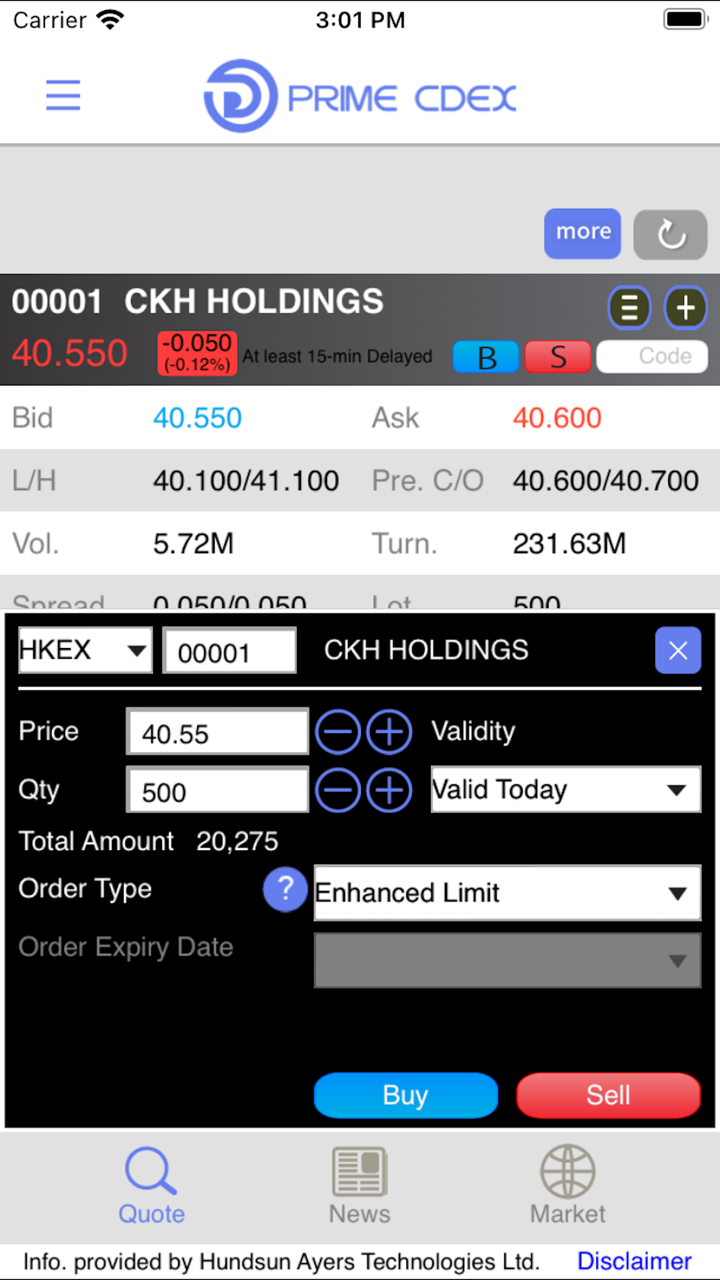Screen dimensions: 720x1280
Task: Switch to the Market tab
Action: [x=567, y=1187]
